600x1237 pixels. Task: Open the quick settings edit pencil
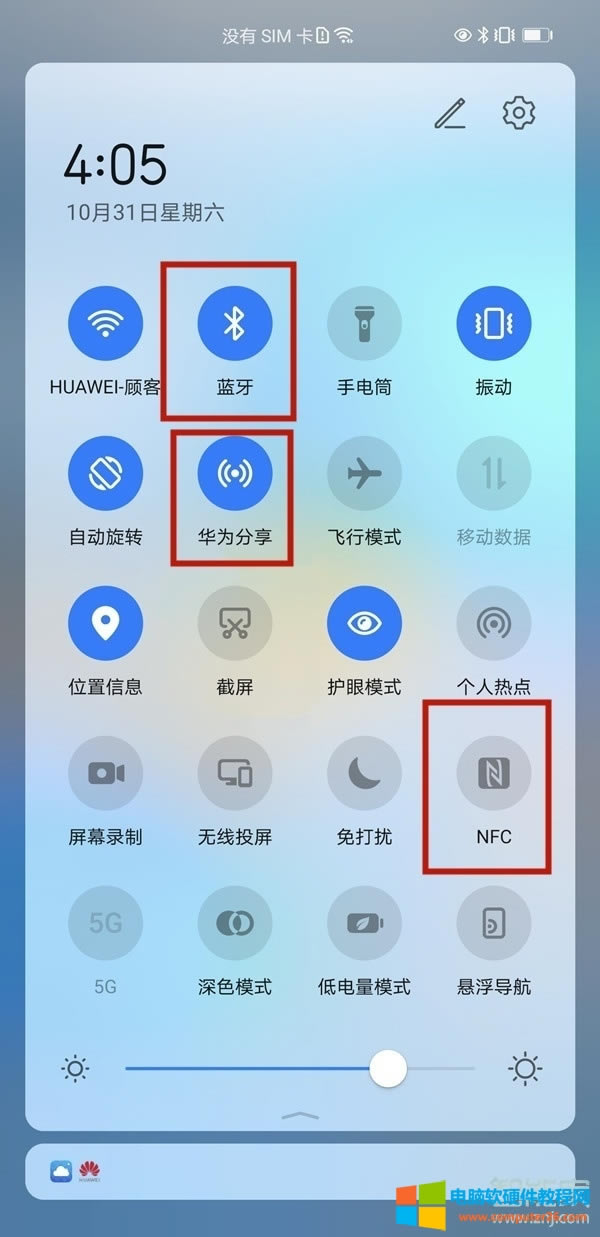click(450, 115)
